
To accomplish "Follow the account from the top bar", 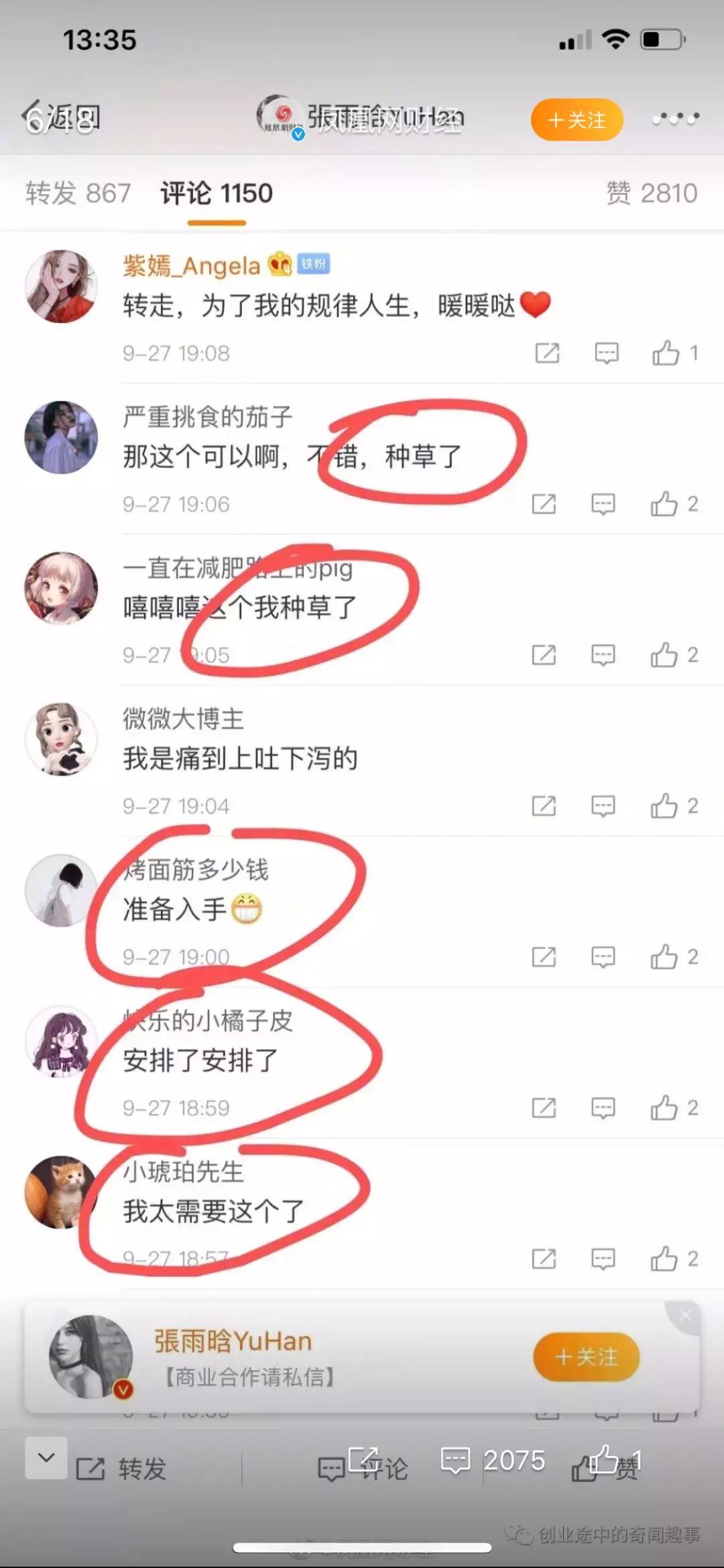I will click(577, 120).
